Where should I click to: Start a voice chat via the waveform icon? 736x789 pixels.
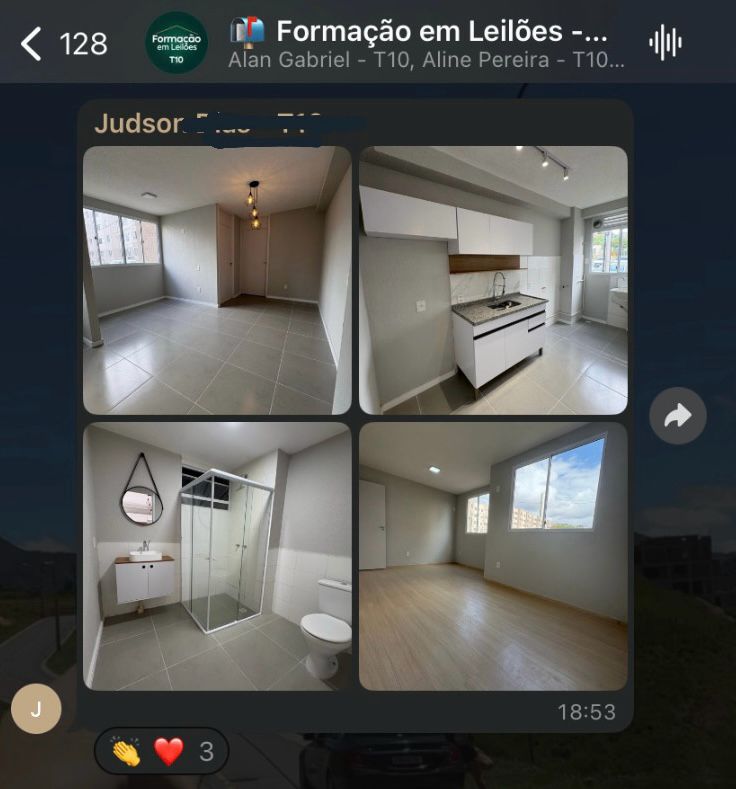point(665,42)
